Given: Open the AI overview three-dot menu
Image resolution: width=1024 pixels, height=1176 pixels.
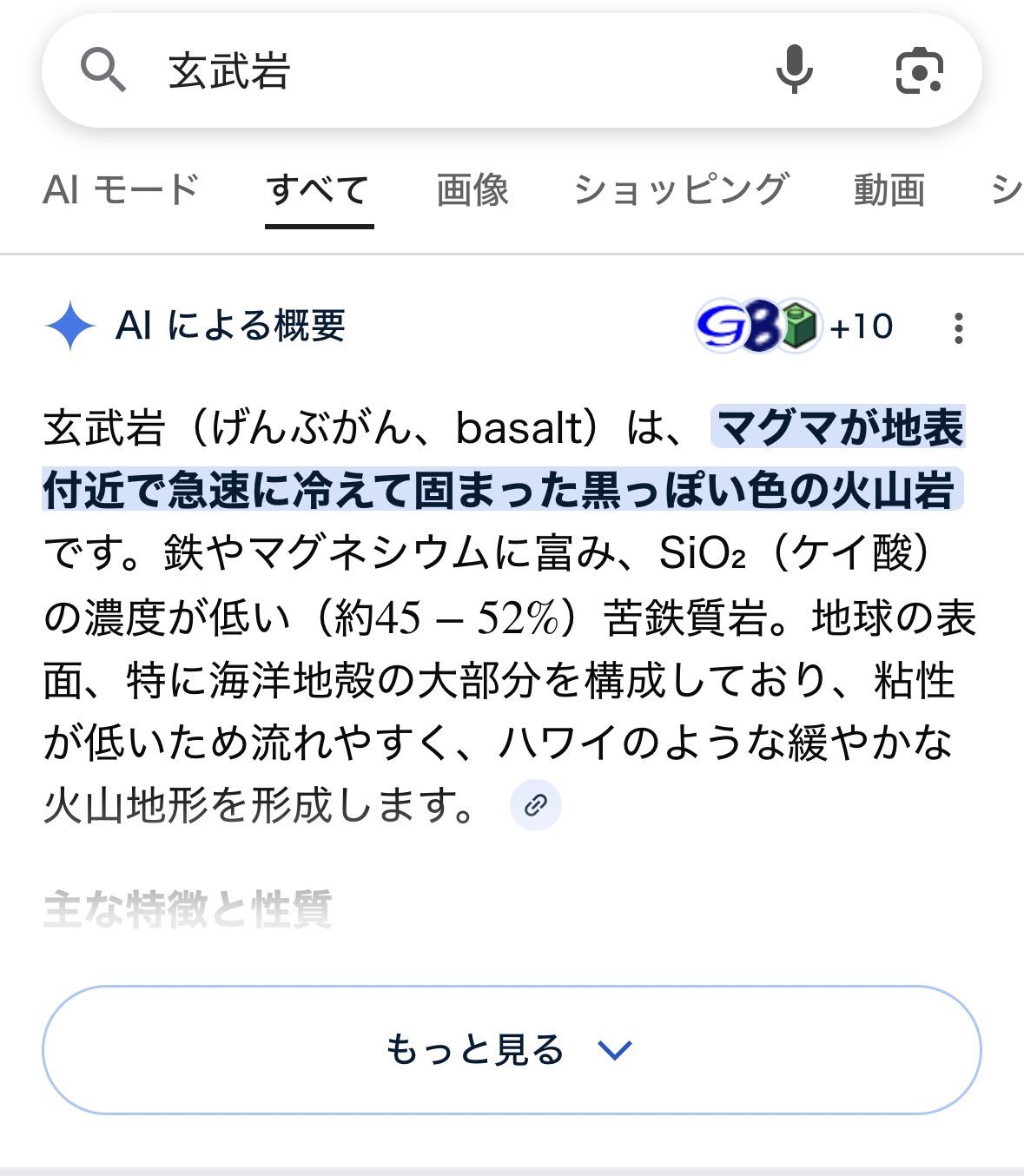Looking at the screenshot, I should pos(958,328).
